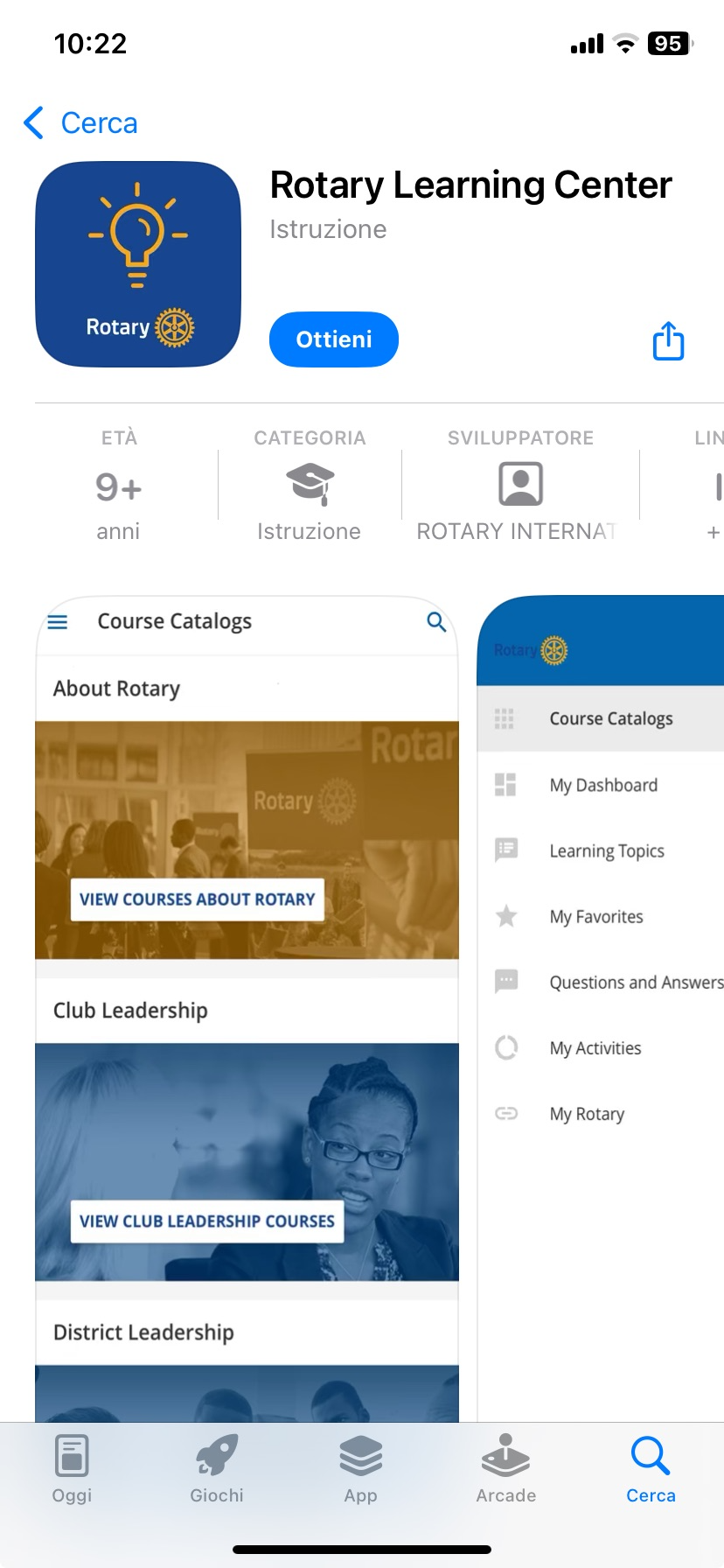Go back to Cerca results
Viewport: 724px width, 1568px height.
coord(81,123)
